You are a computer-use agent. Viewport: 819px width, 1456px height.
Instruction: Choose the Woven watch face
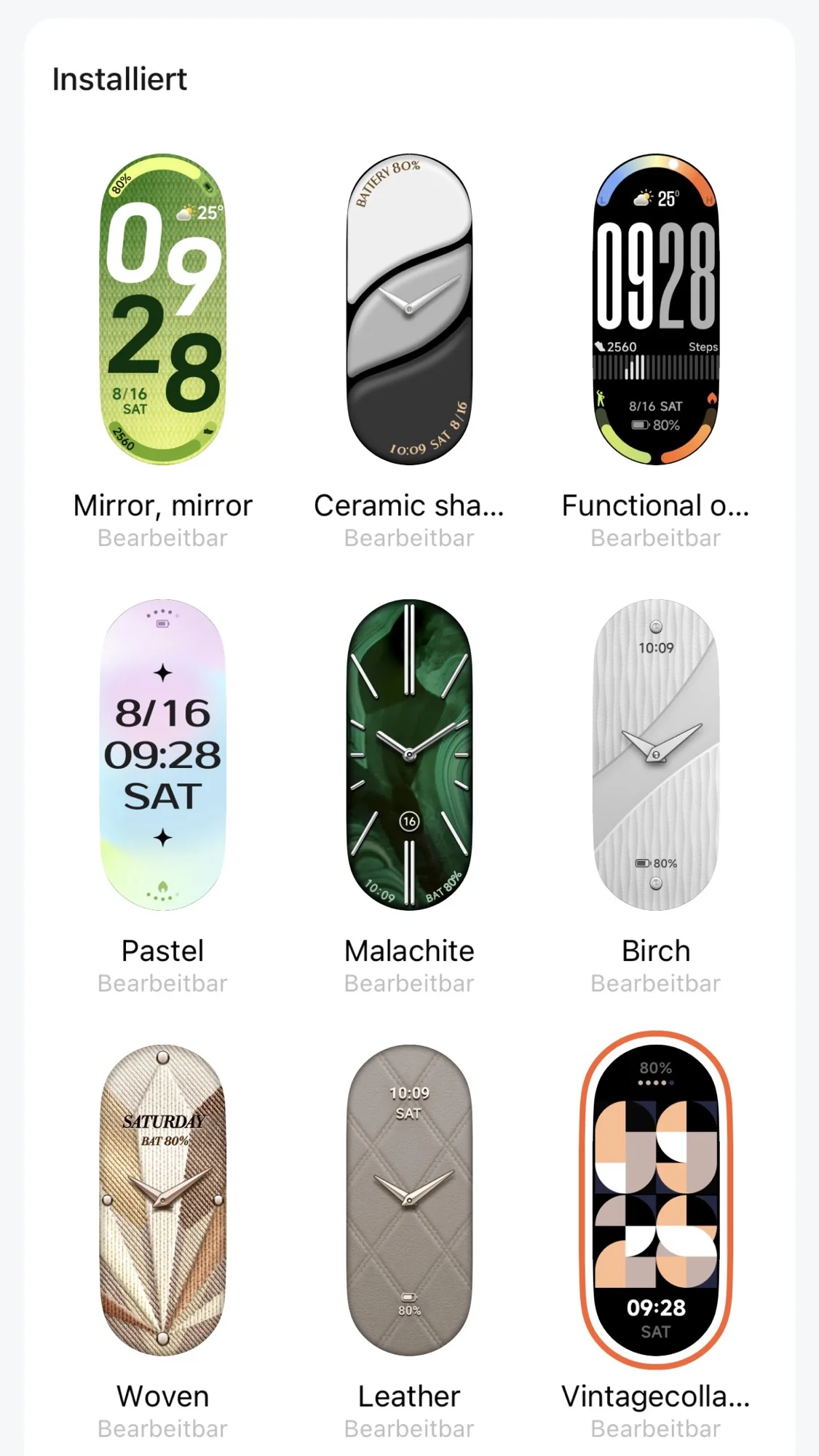click(162, 1200)
